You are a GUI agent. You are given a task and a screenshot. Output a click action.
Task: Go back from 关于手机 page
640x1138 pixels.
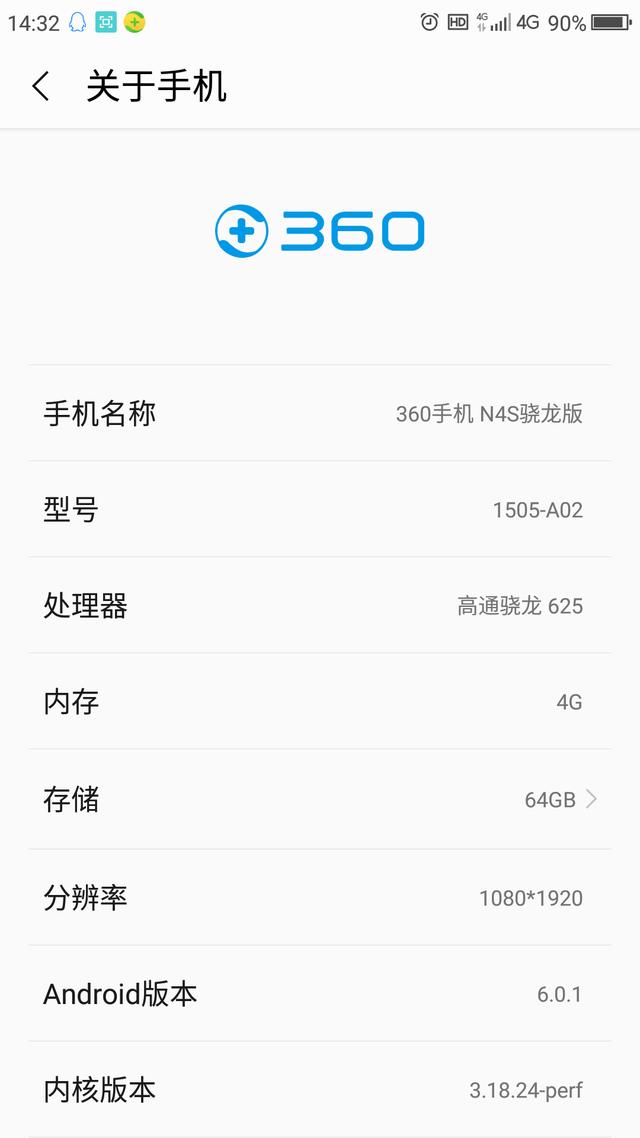coord(41,86)
